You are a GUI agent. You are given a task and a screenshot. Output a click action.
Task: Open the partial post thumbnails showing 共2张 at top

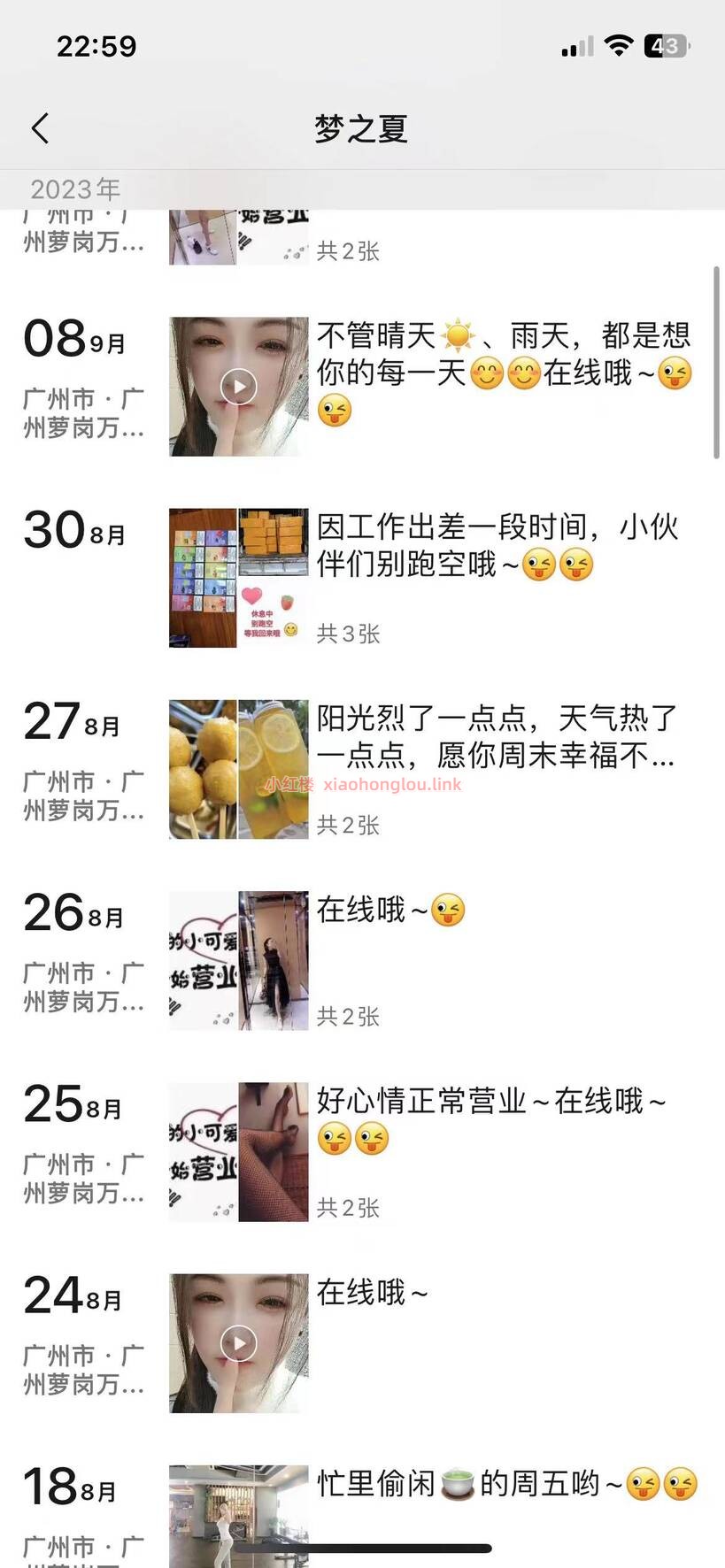(x=238, y=237)
